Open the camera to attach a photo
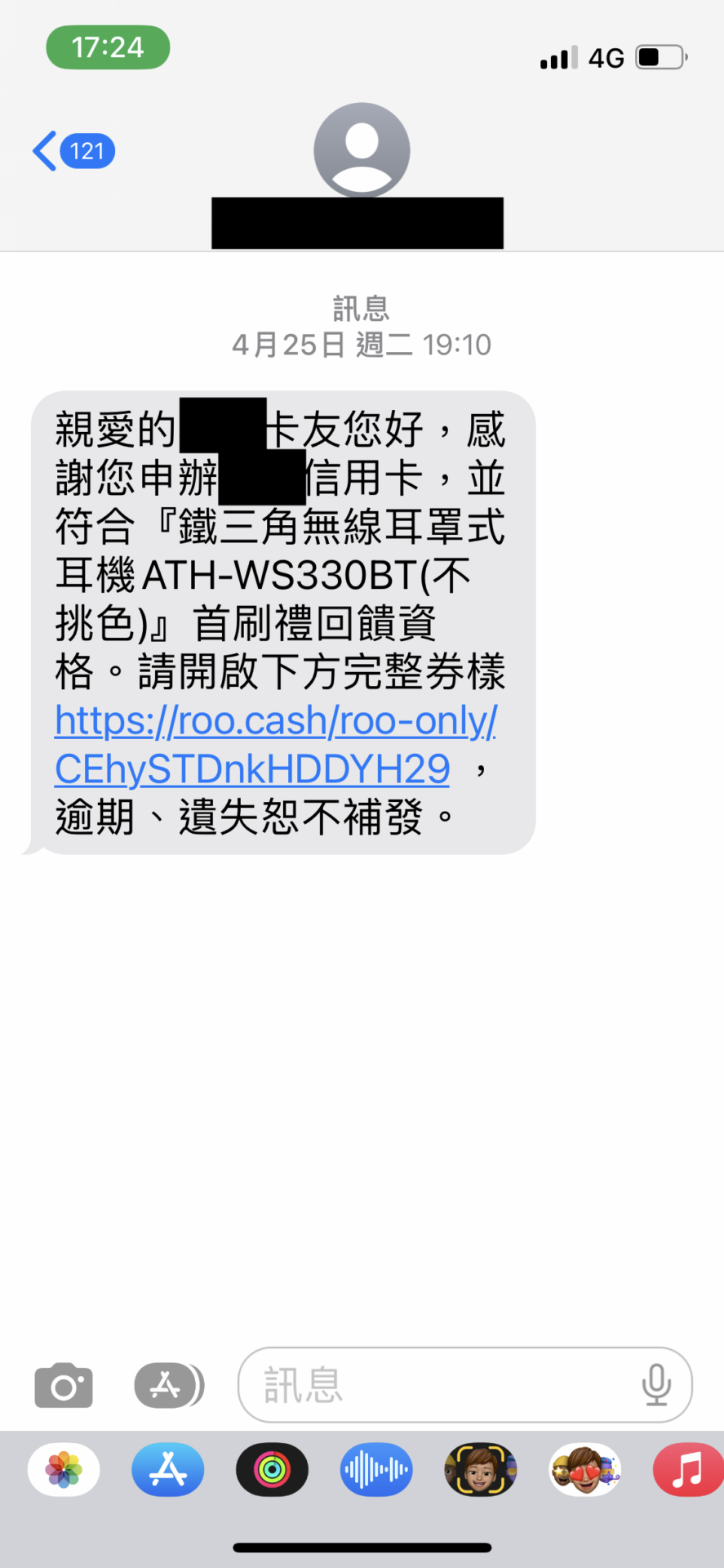The image size is (724, 1568). click(64, 1385)
